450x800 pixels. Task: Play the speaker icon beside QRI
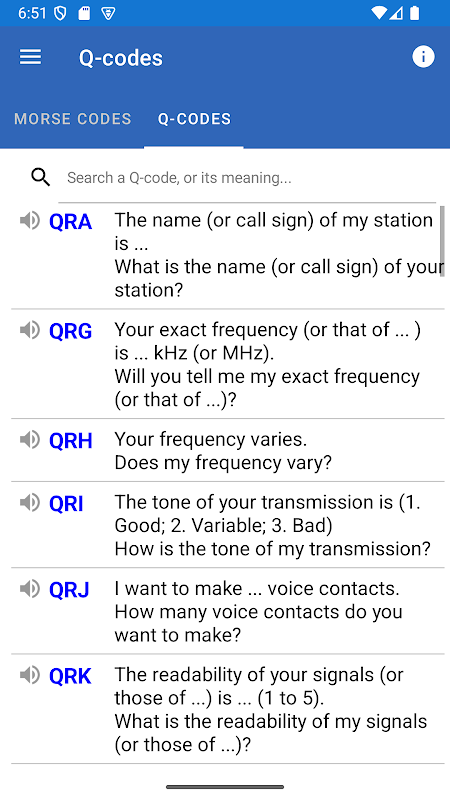[30, 503]
